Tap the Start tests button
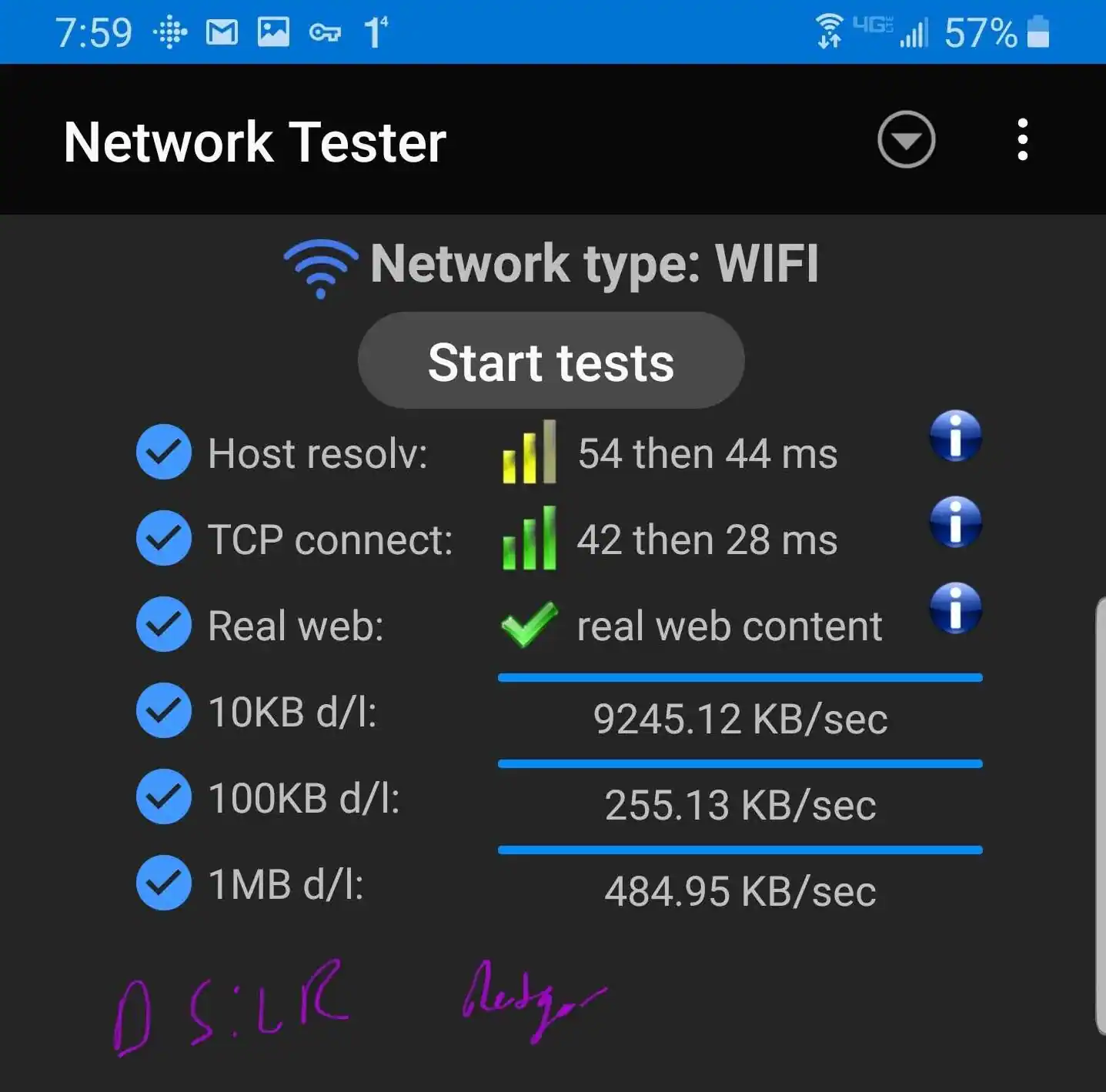 [551, 361]
